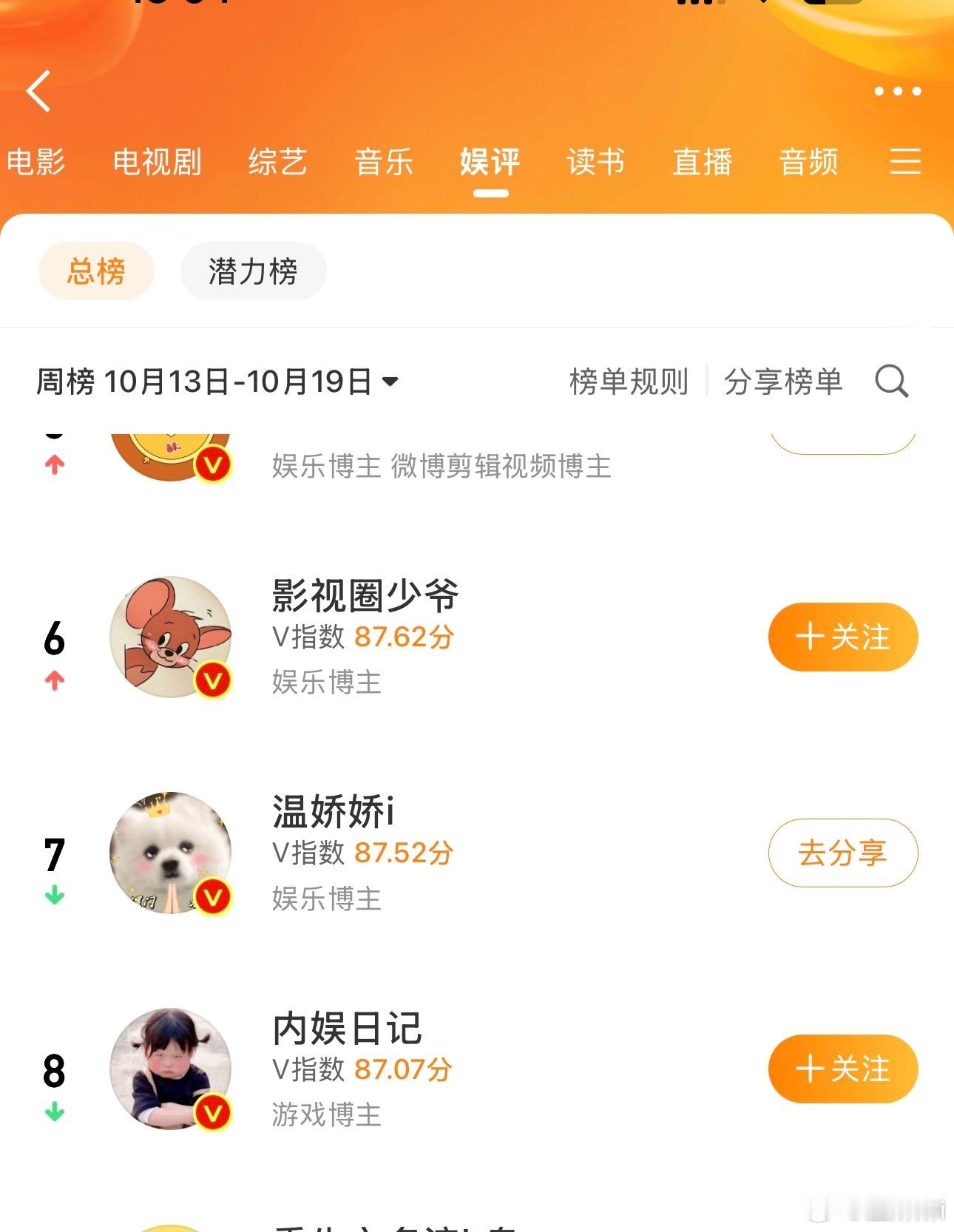
Task: Go back using the top-left arrow
Action: pos(38,91)
